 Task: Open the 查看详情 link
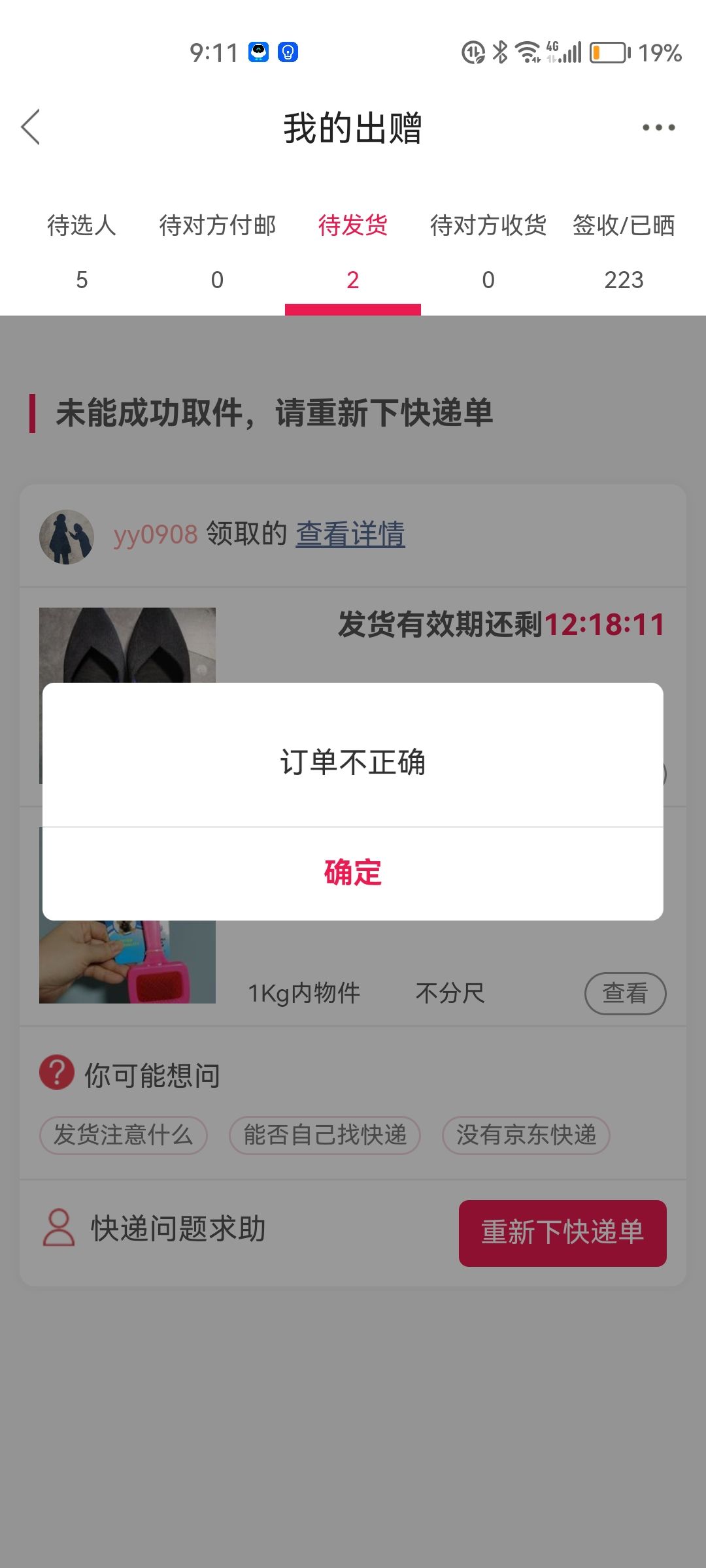click(x=350, y=534)
